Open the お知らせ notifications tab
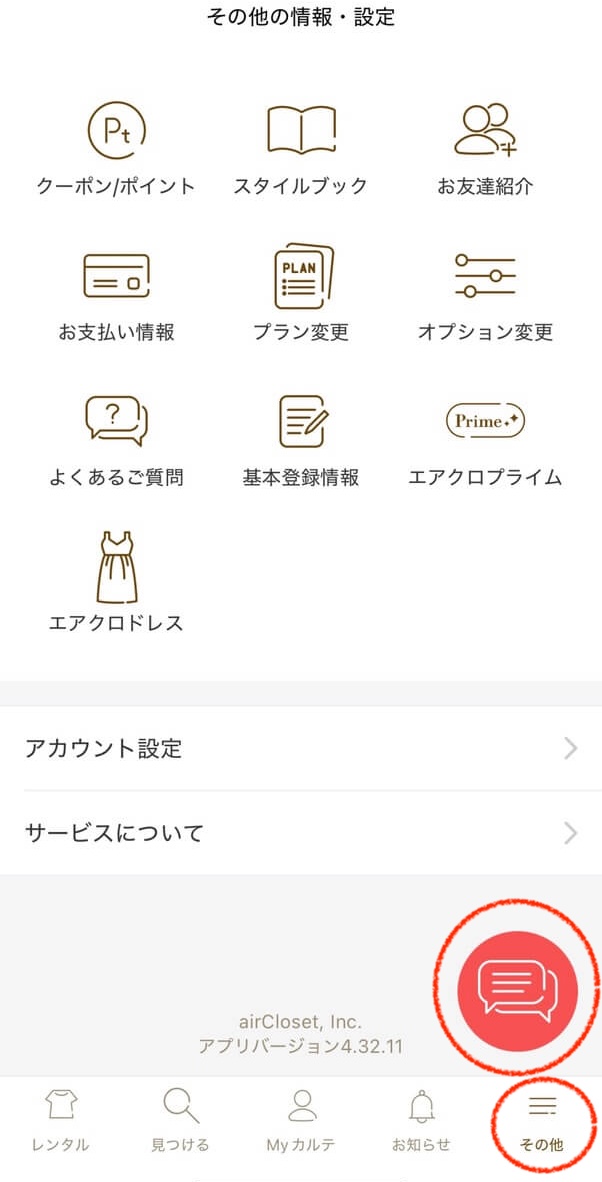The image size is (602, 1182). tap(421, 1120)
